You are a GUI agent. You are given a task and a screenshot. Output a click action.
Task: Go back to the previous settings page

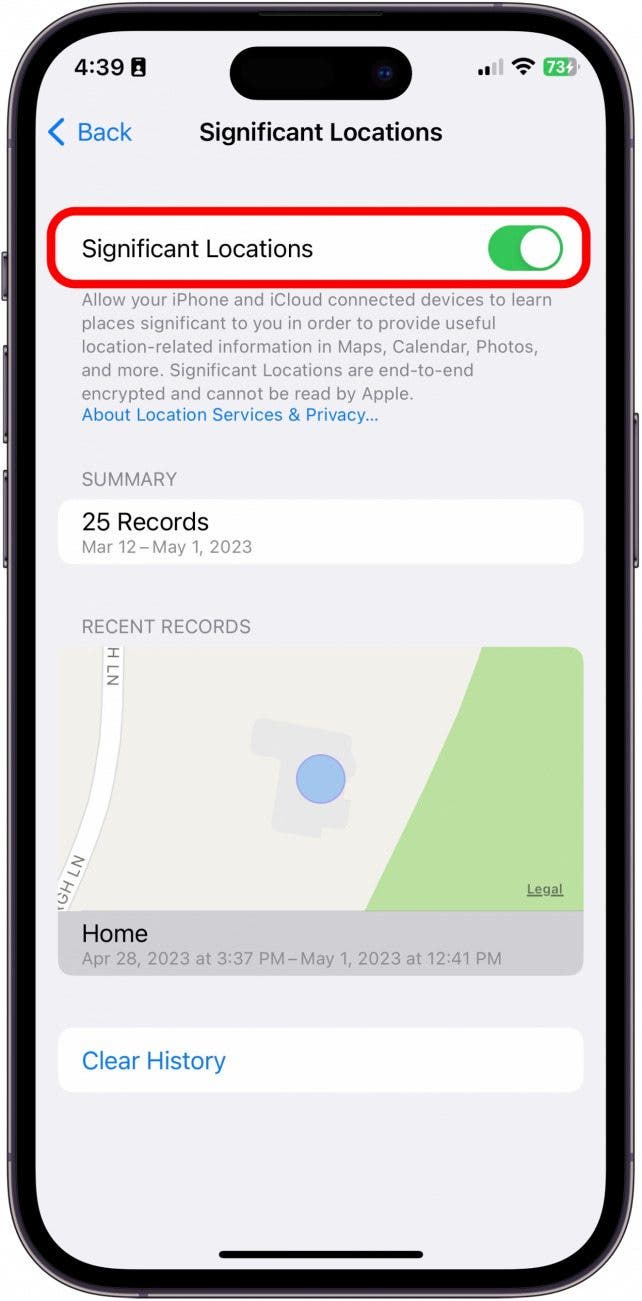tap(90, 132)
